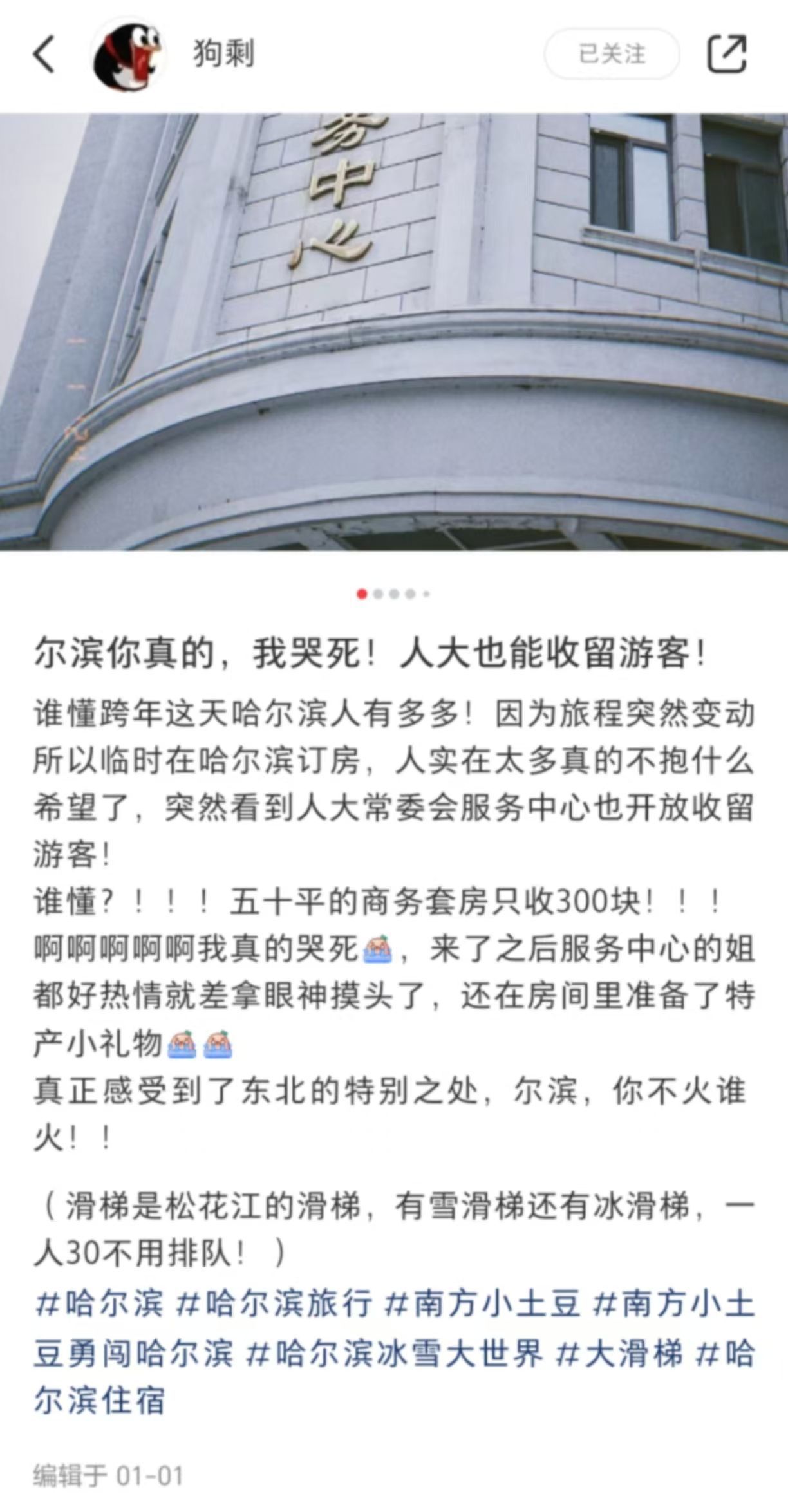Tap the 已关注 follow button

tap(611, 54)
